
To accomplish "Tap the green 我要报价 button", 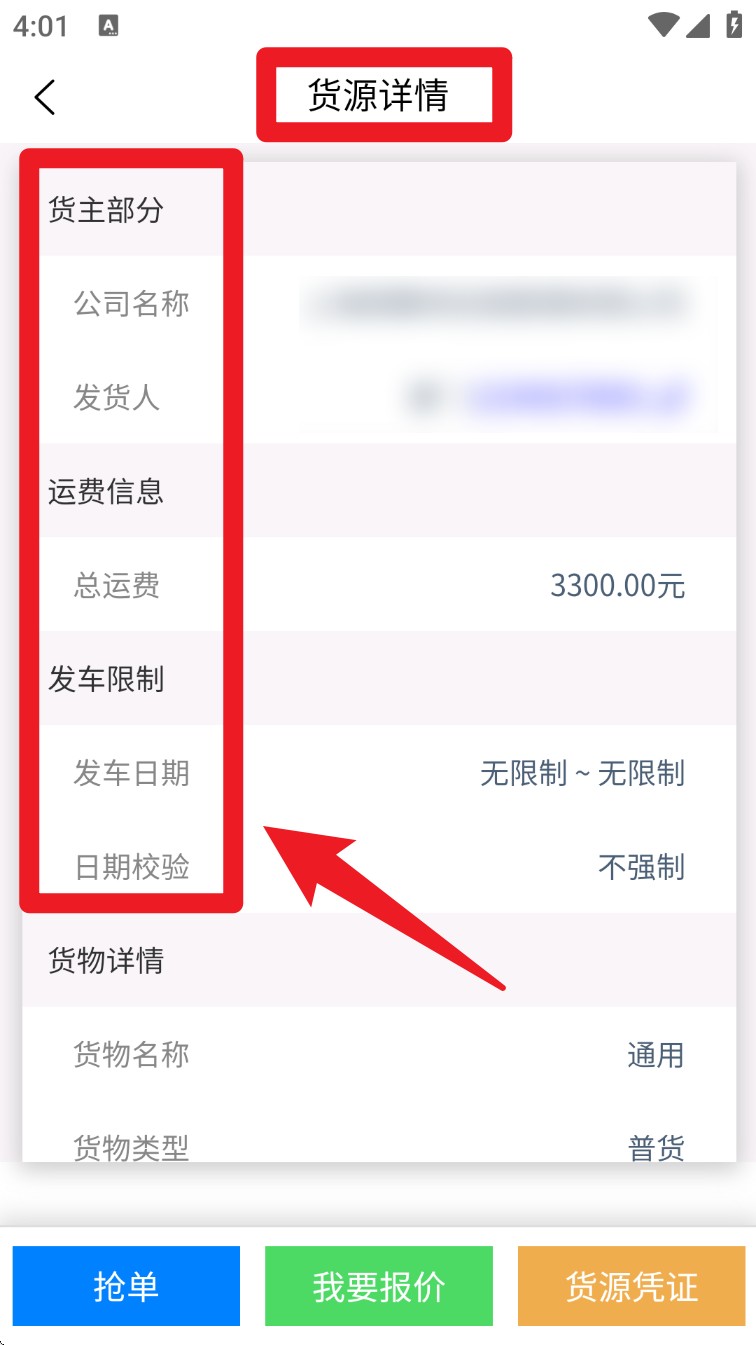I will coord(379,1286).
